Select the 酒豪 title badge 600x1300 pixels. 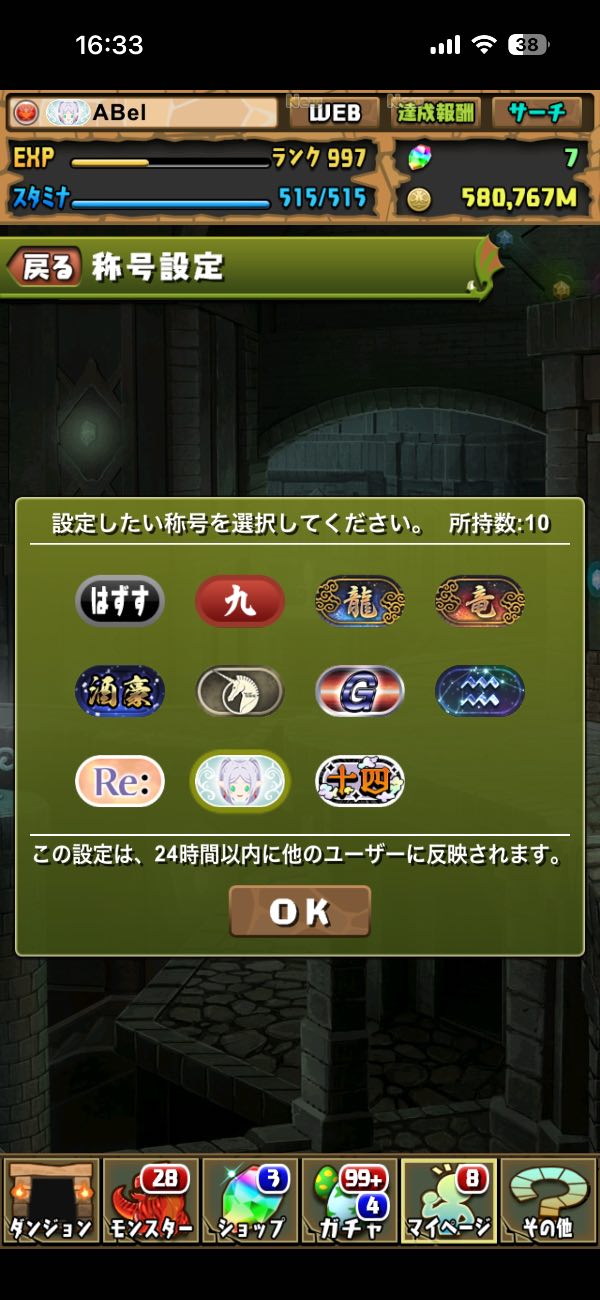point(120,691)
